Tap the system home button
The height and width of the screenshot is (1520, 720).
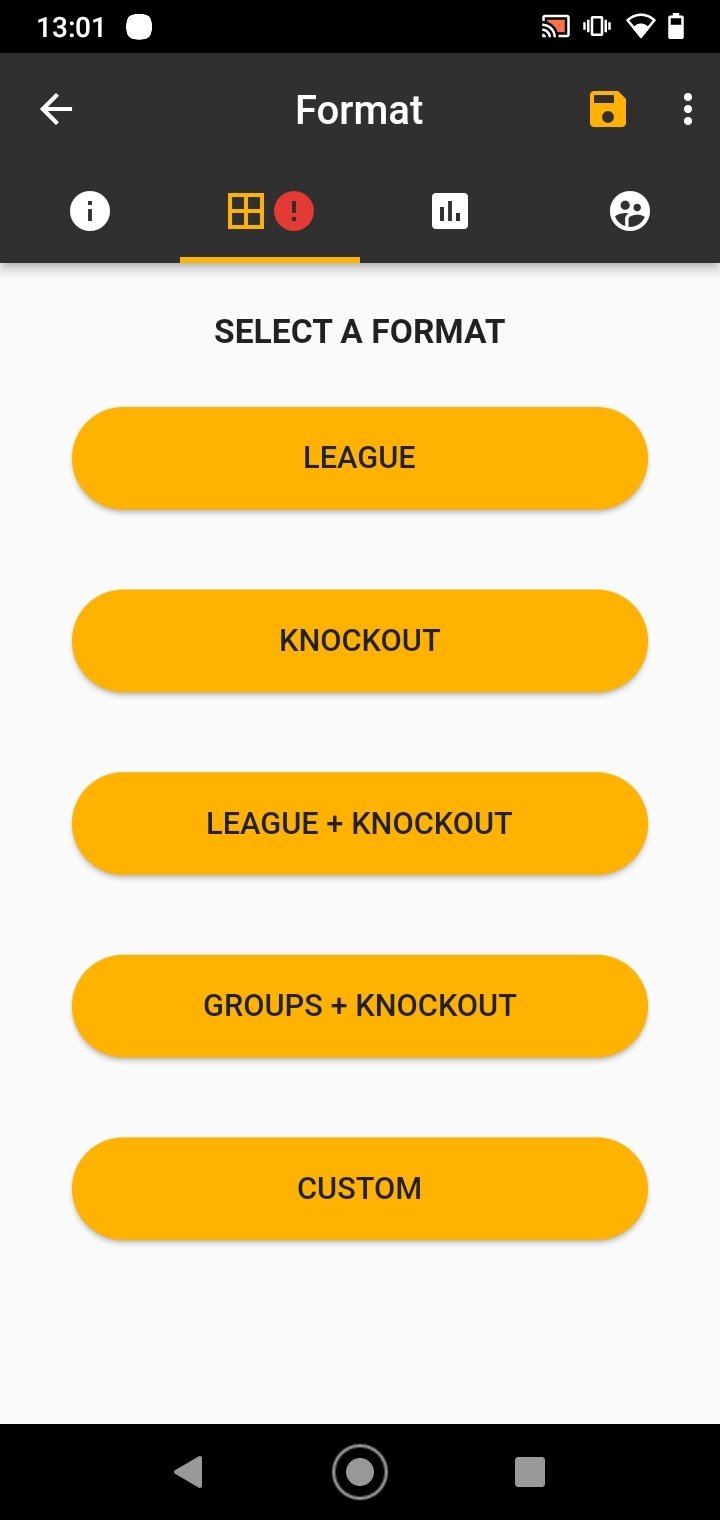click(x=360, y=1472)
